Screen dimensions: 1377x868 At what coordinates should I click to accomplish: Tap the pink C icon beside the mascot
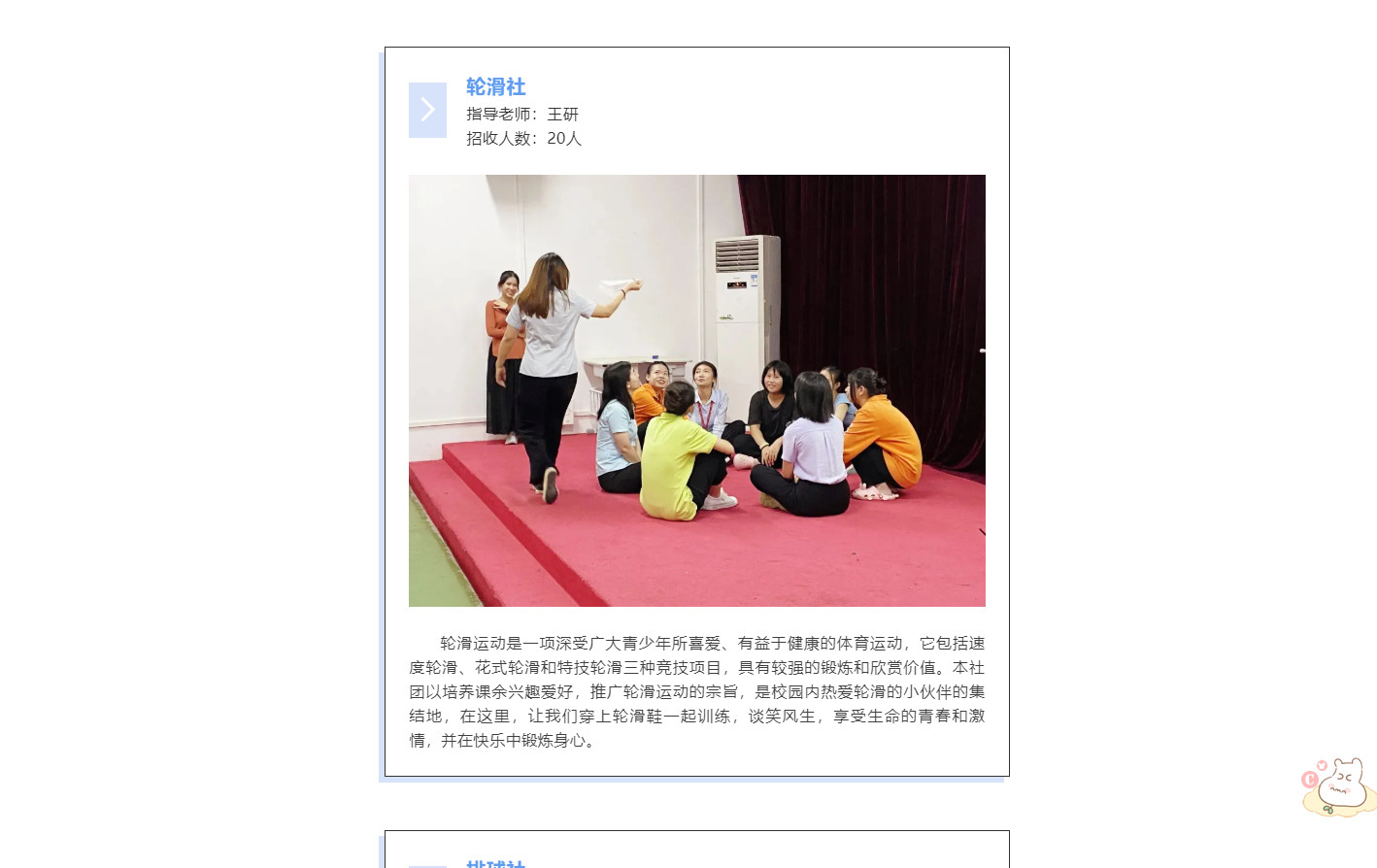(x=1310, y=780)
